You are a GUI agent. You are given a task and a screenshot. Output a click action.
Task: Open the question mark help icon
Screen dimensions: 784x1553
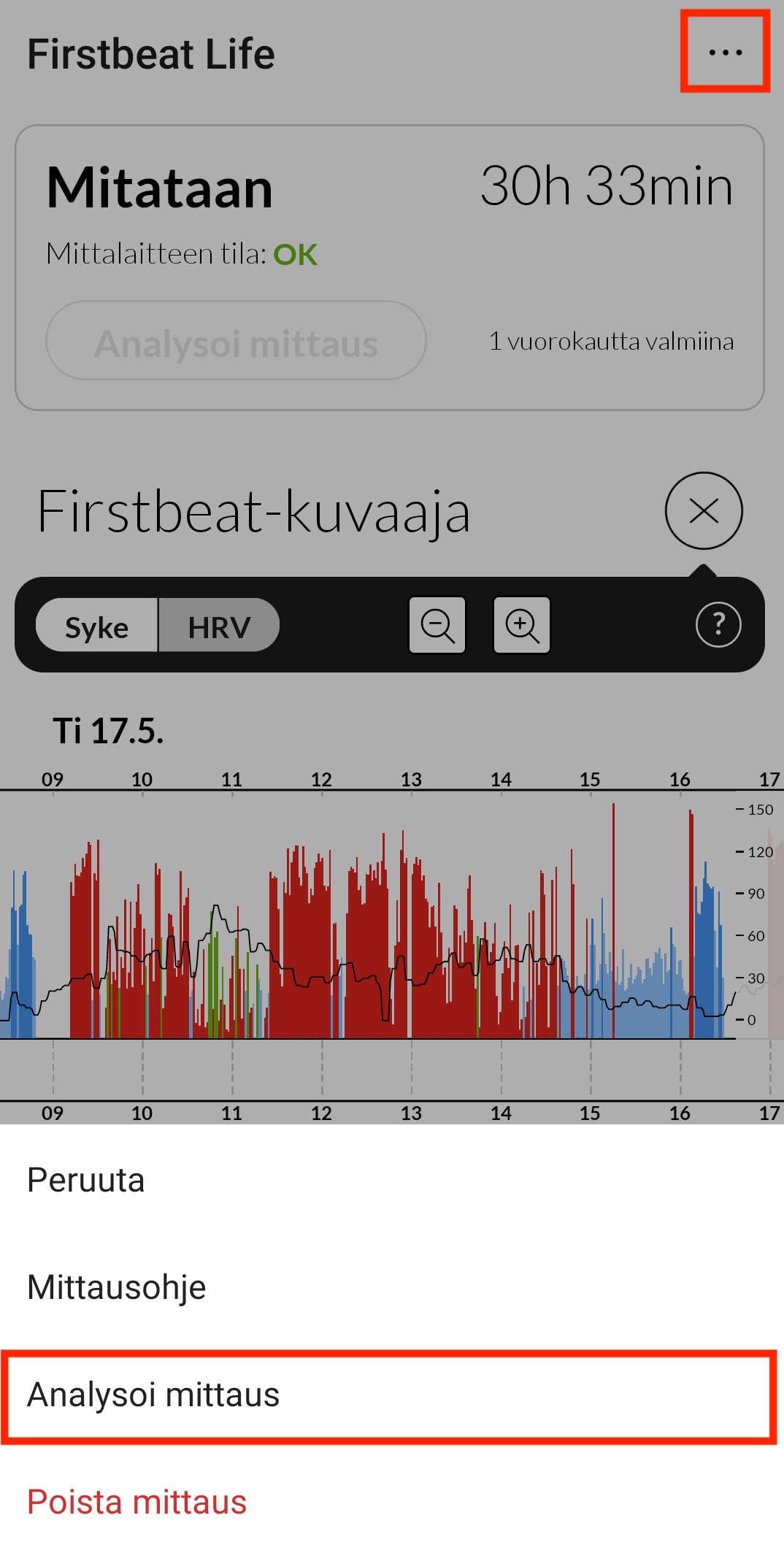(x=718, y=624)
